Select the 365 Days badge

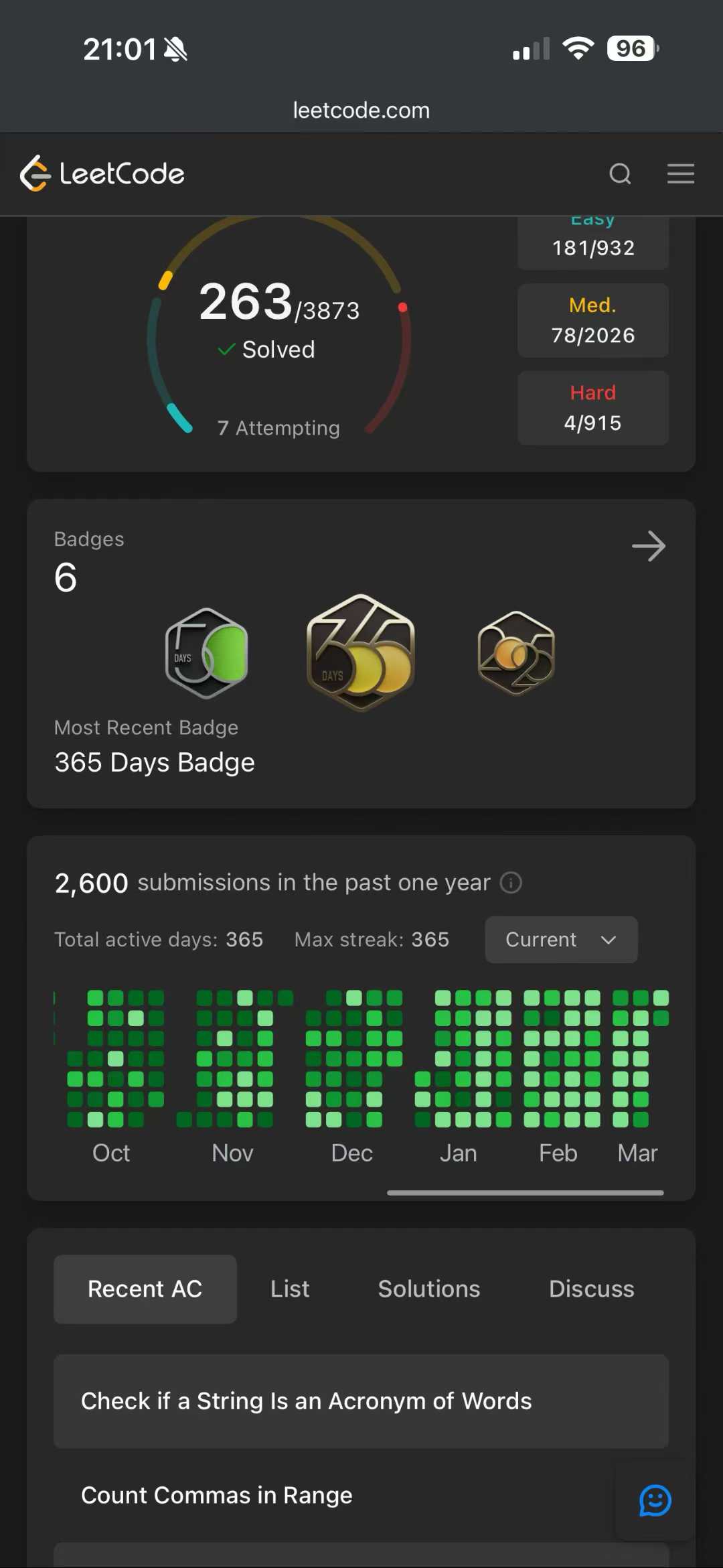click(x=361, y=653)
